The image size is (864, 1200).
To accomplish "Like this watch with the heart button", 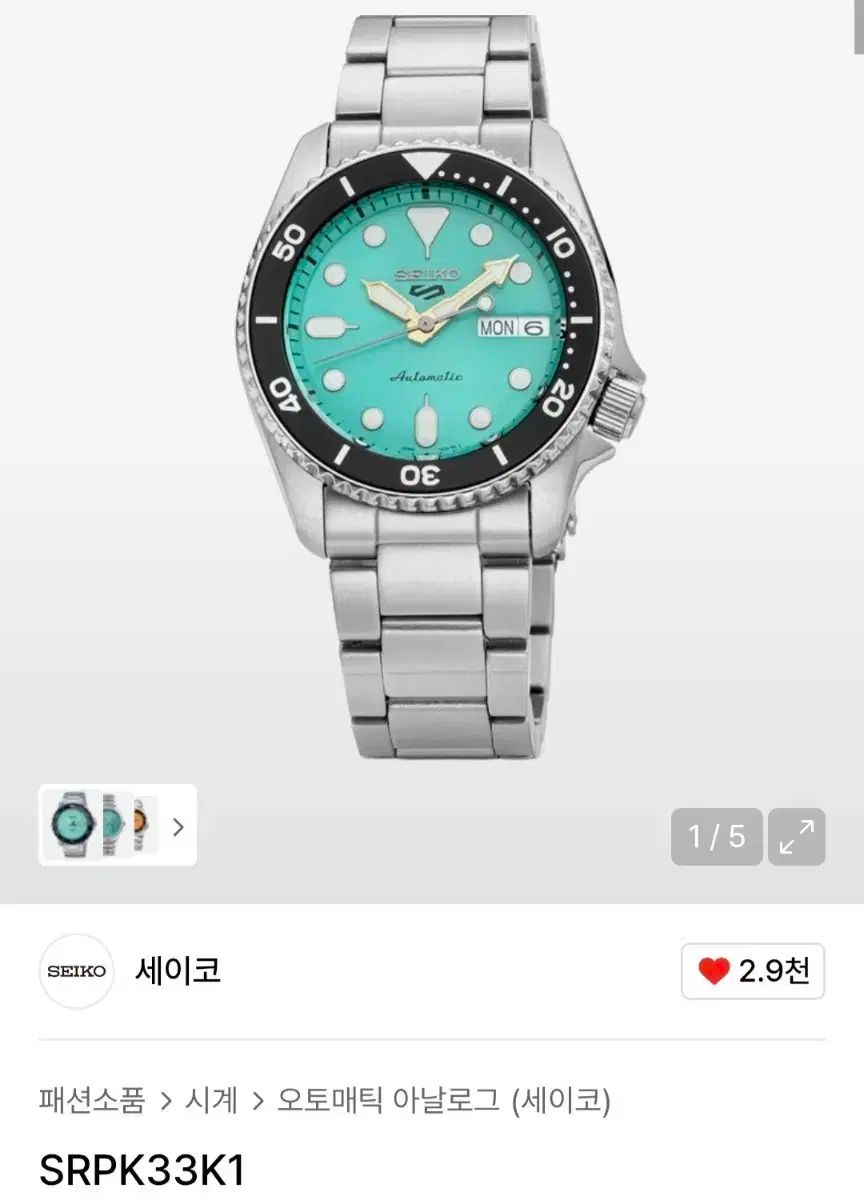I will pyautogui.click(x=753, y=971).
